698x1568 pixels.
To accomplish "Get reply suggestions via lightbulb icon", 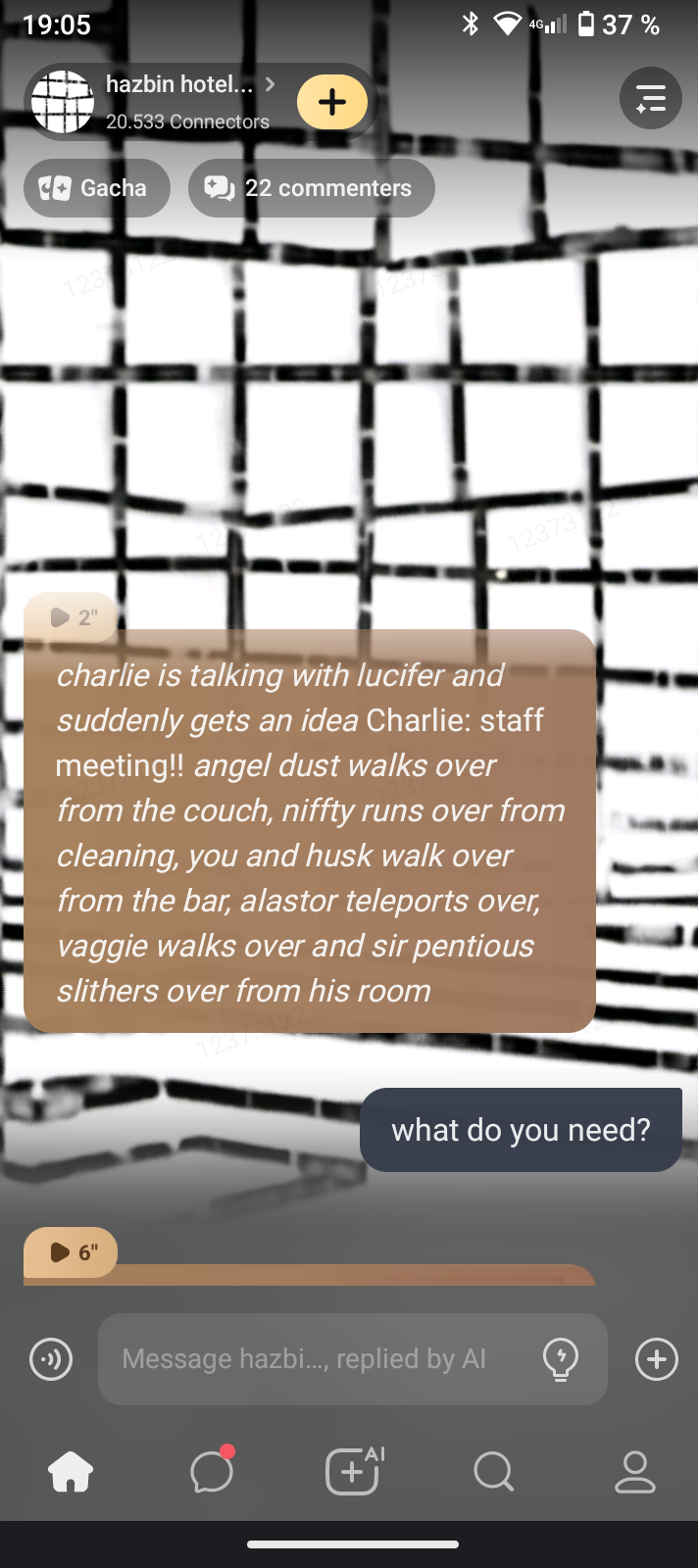I will [561, 1359].
